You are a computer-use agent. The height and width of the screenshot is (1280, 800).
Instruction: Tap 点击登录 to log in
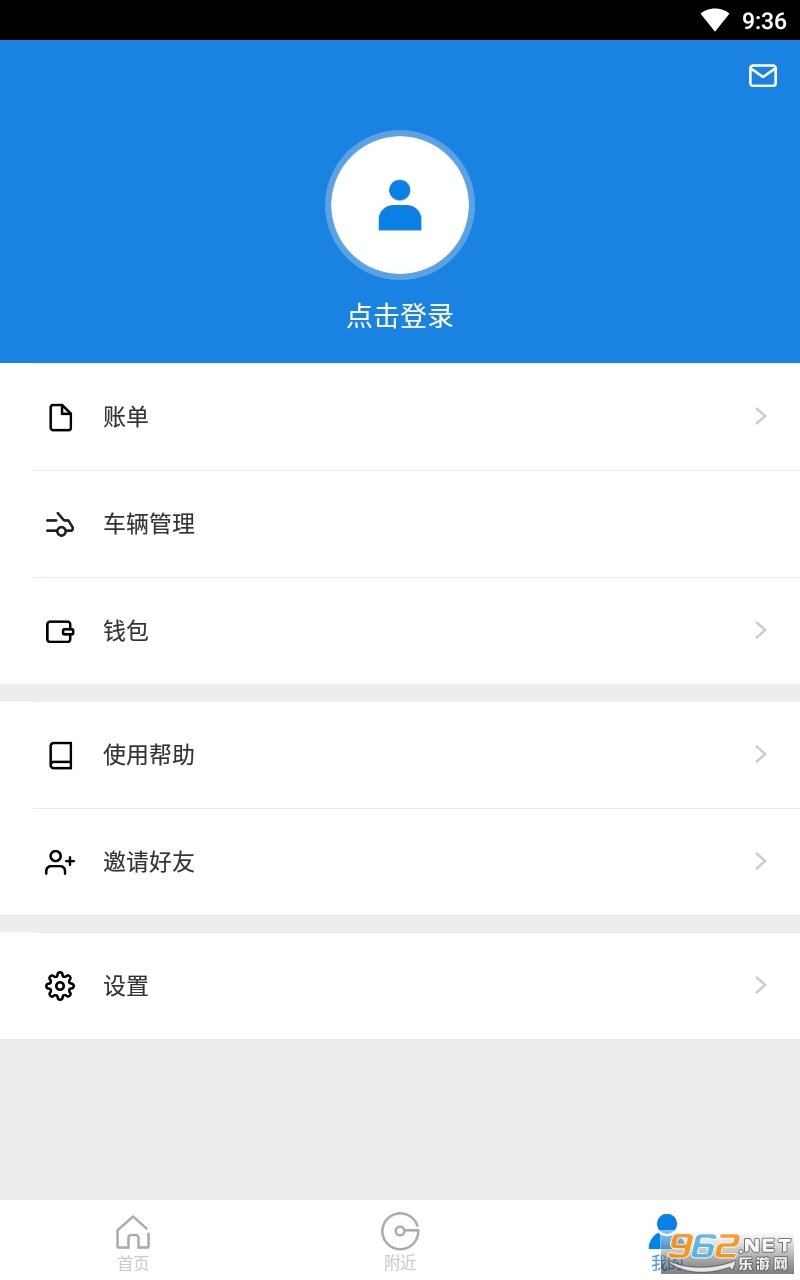pos(400,316)
